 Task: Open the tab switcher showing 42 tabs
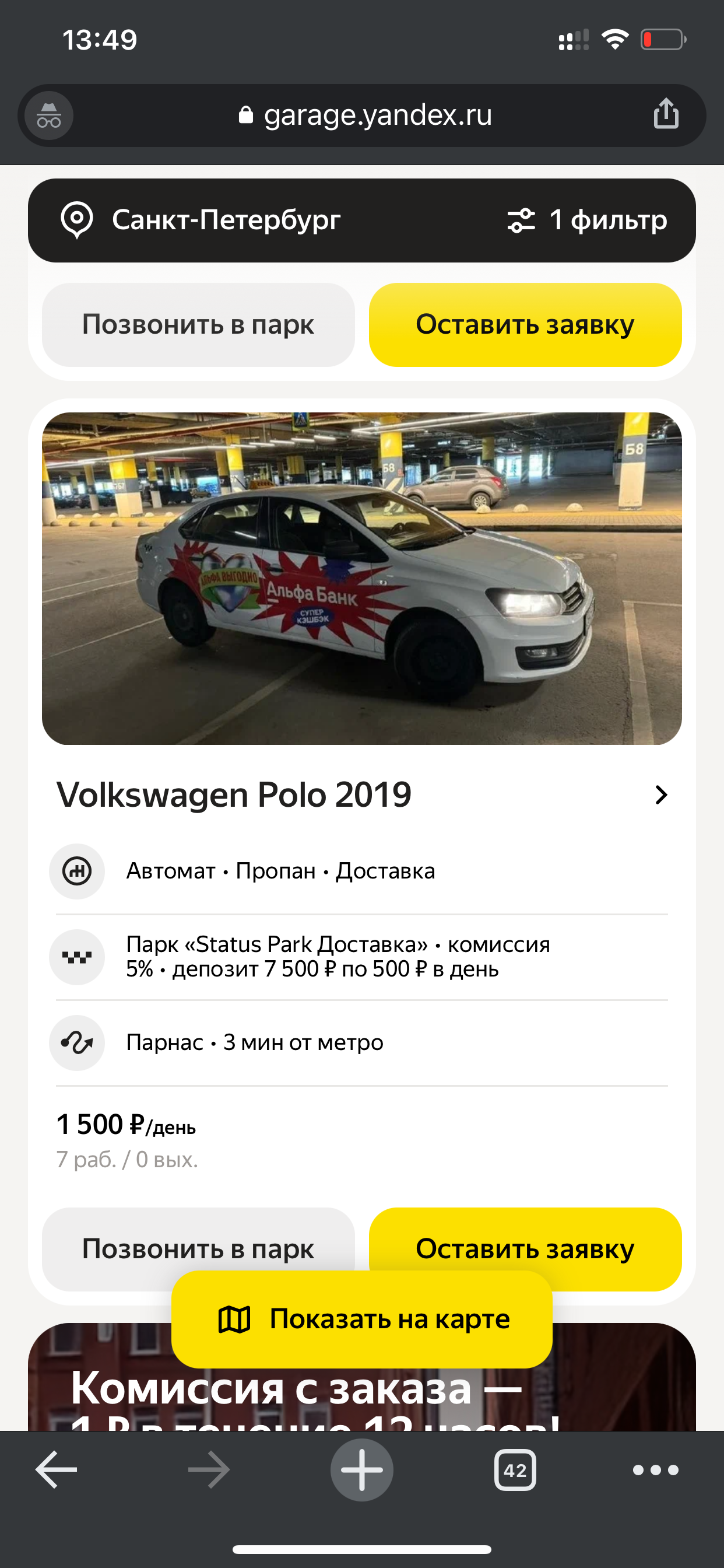pyautogui.click(x=515, y=1469)
